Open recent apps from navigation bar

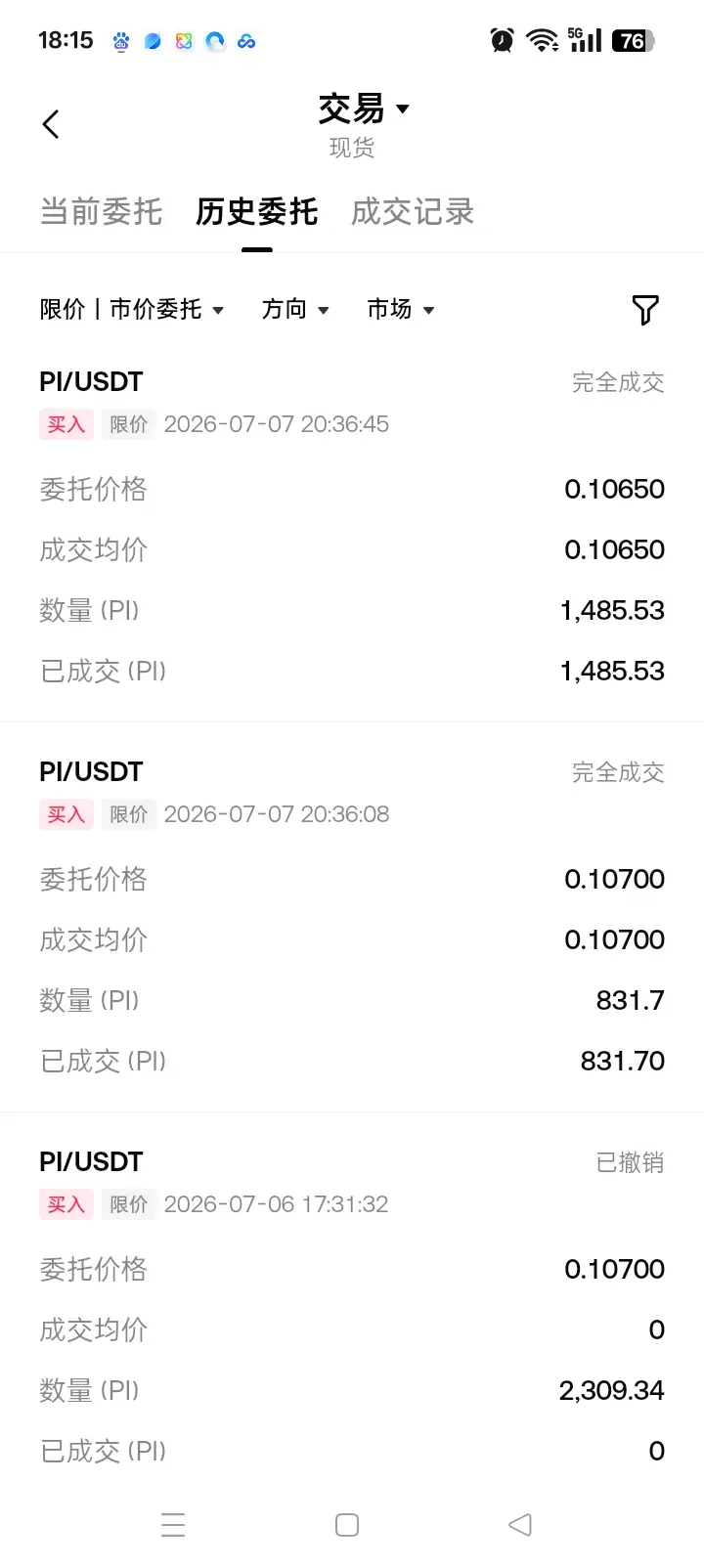[173, 1525]
